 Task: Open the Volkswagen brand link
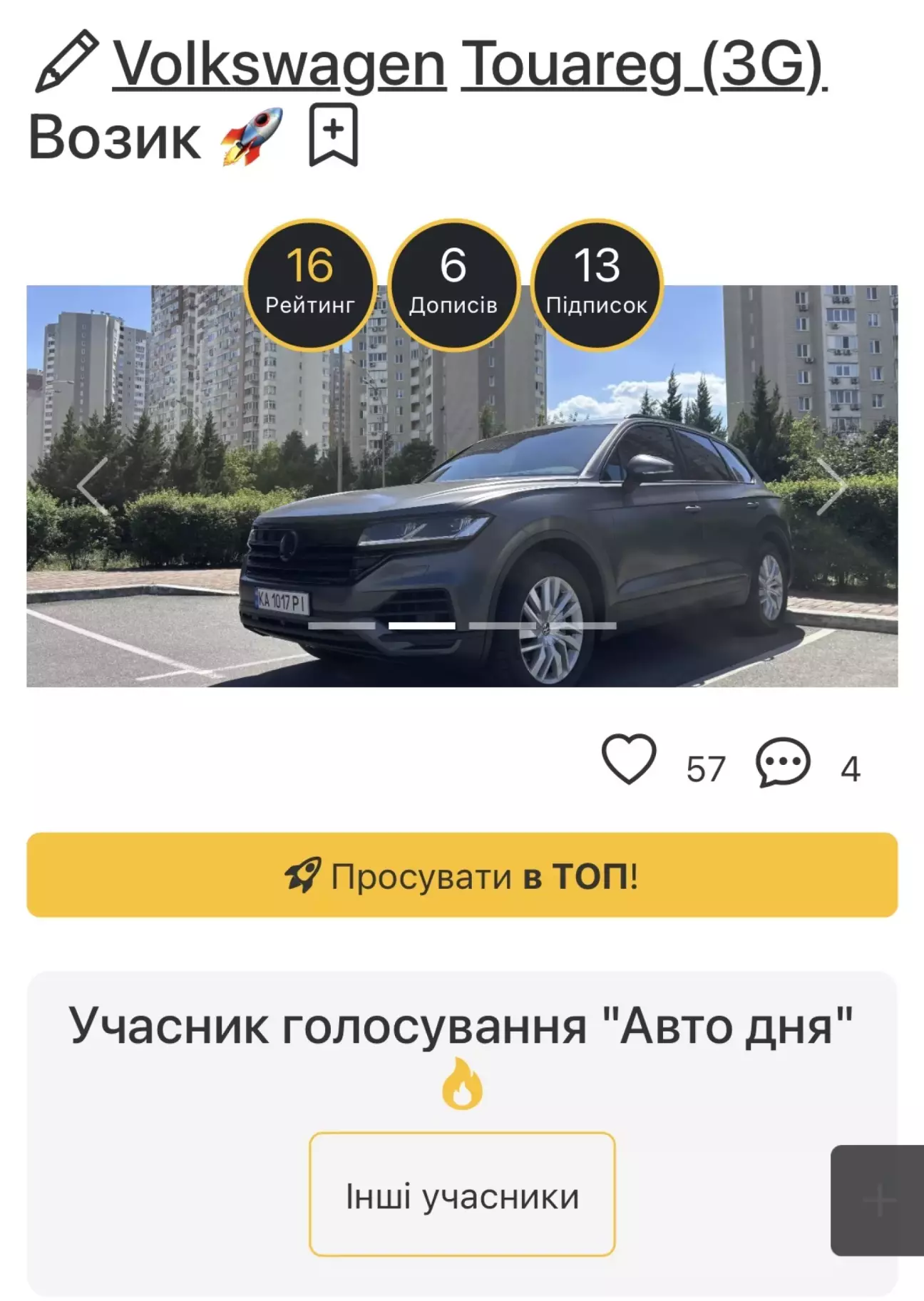coord(279,65)
